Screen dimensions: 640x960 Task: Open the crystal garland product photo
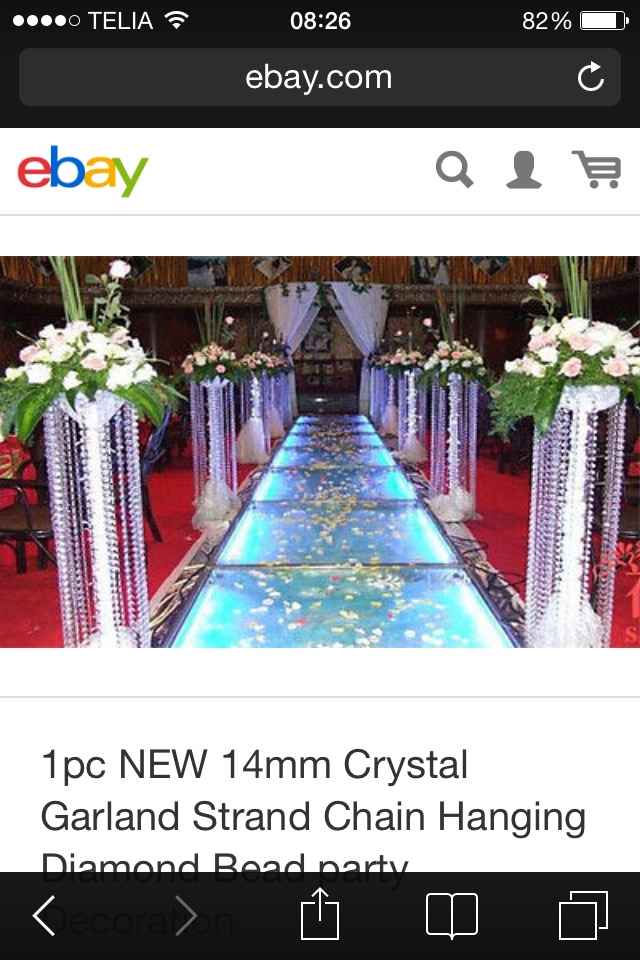[320, 452]
